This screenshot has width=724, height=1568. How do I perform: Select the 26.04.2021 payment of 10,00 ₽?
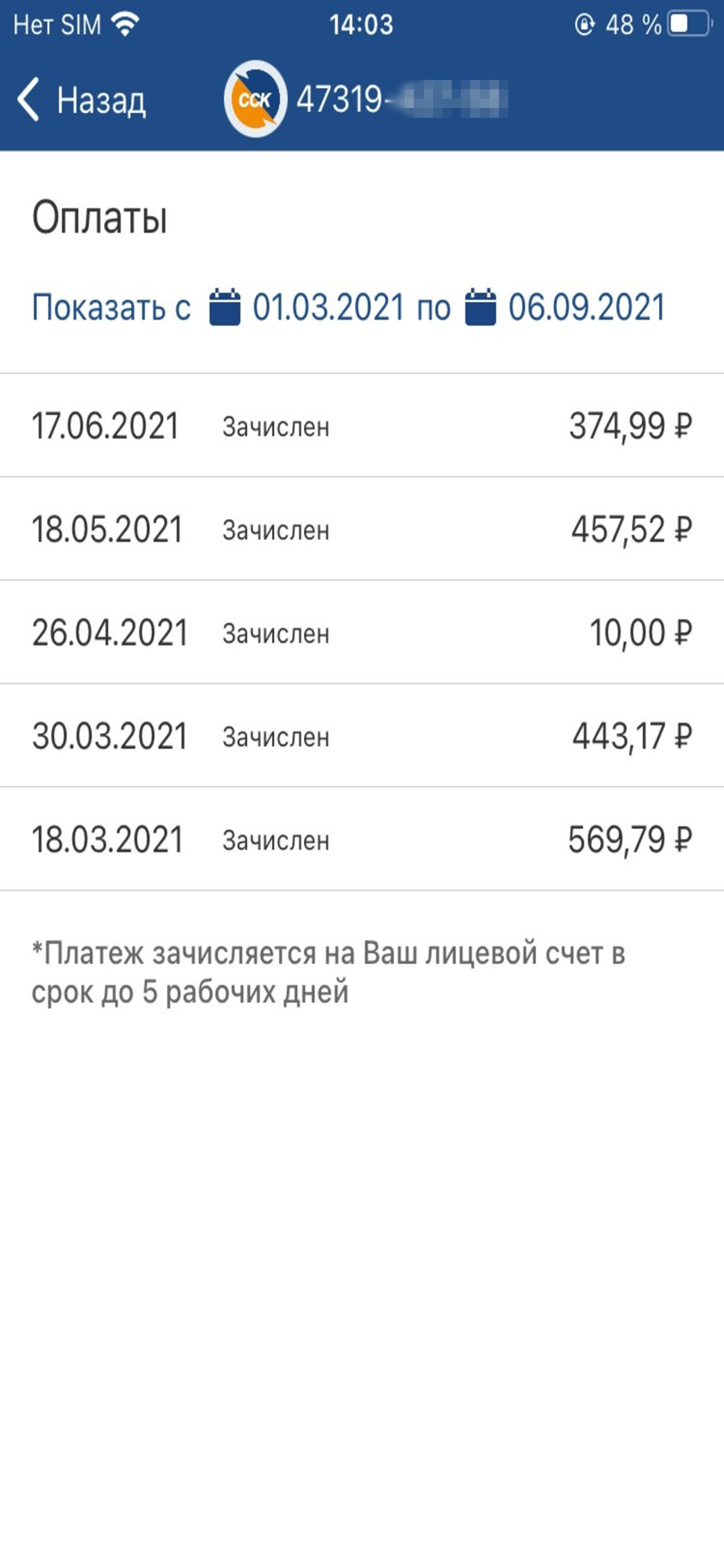(362, 633)
